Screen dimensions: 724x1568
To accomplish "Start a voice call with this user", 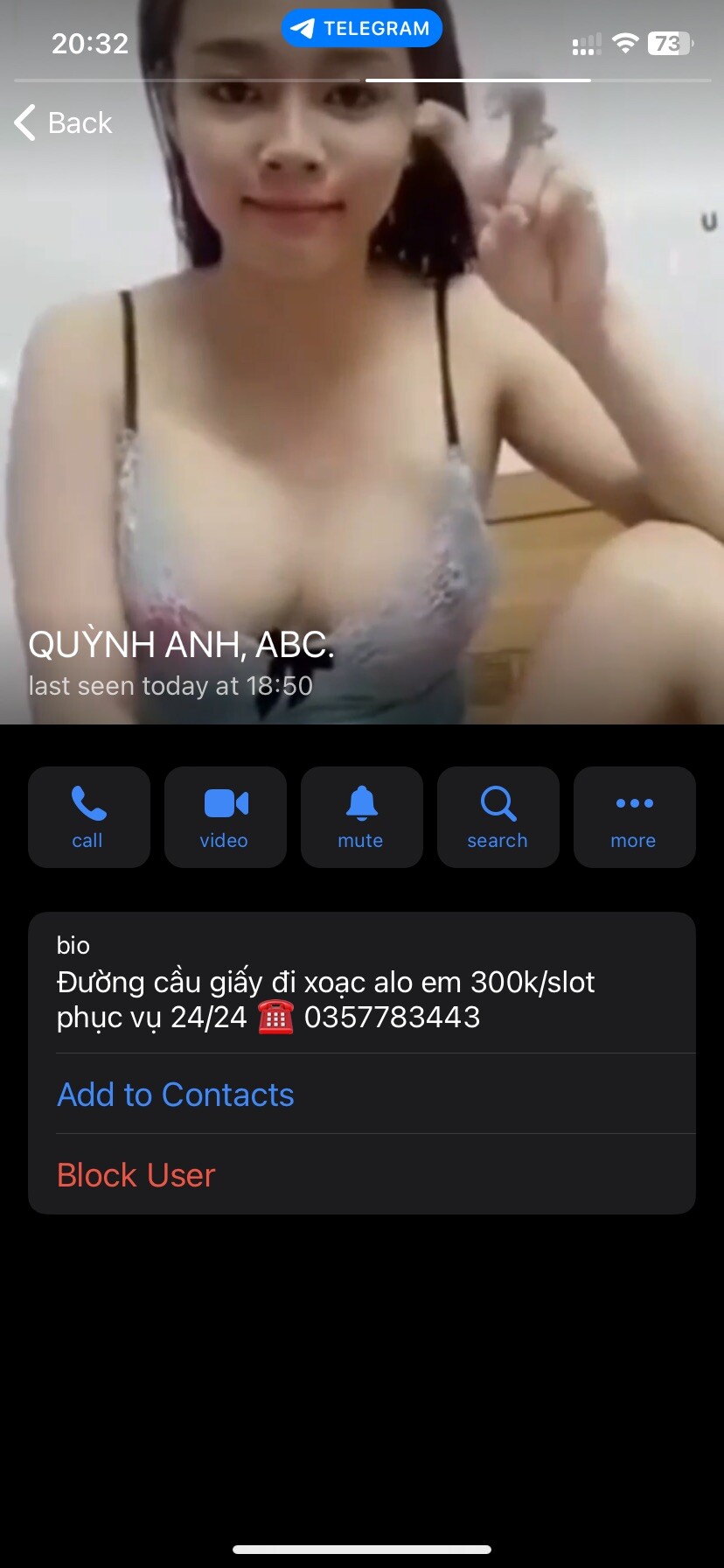I will 88,817.
